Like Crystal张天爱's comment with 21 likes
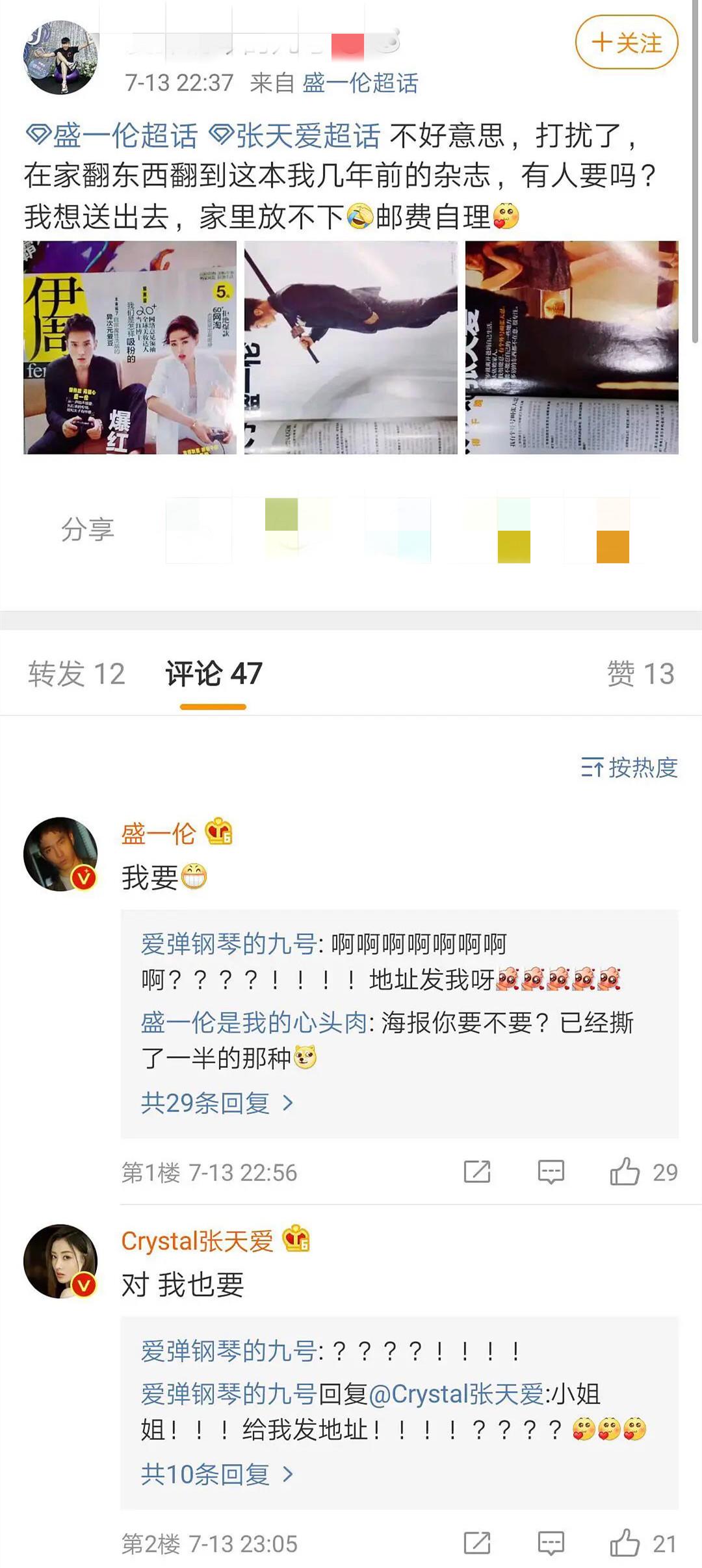Screen dimensions: 702x1568 (x=625, y=1543)
